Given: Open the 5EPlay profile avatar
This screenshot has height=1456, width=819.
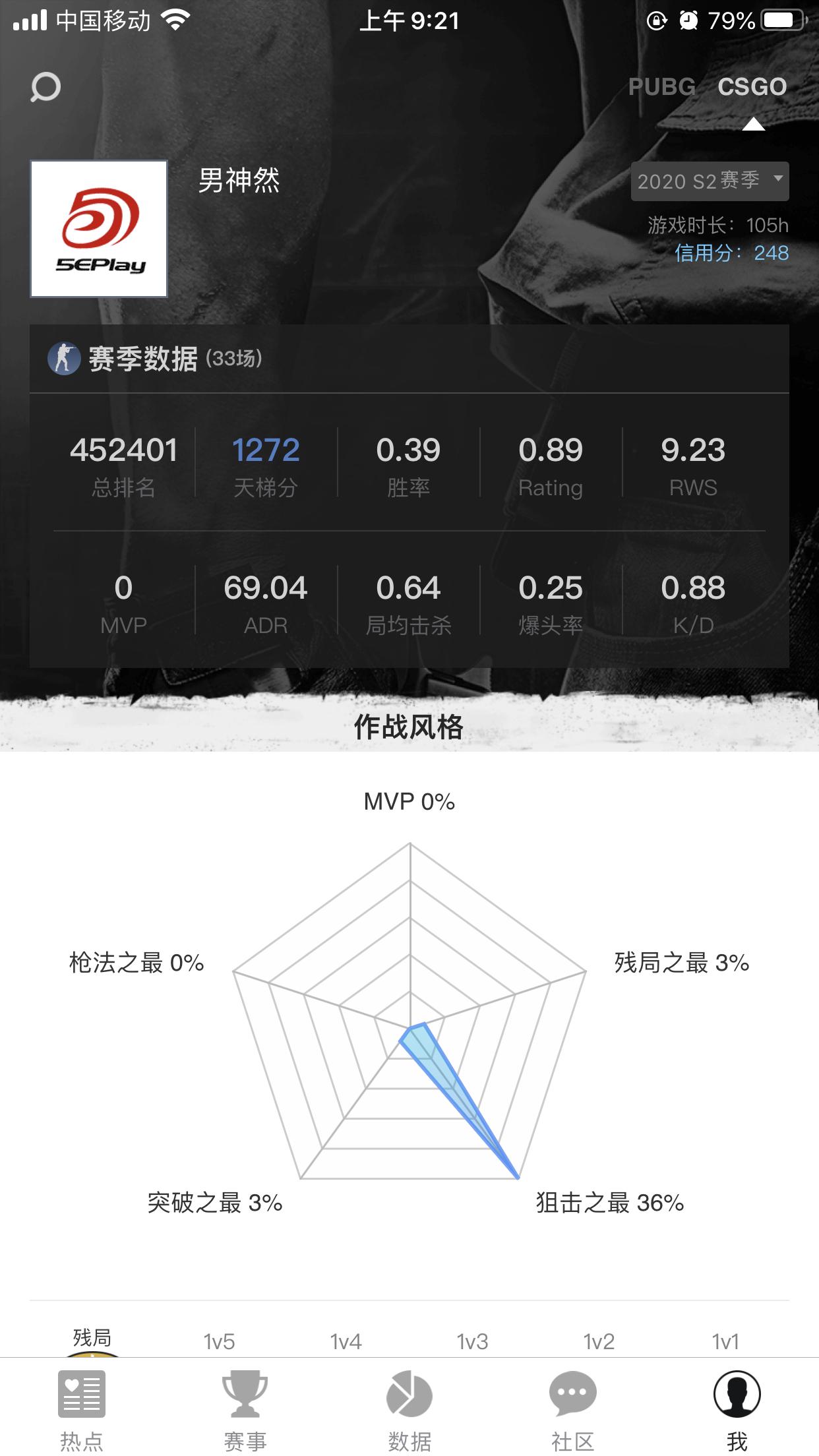Looking at the screenshot, I should pyautogui.click(x=99, y=229).
